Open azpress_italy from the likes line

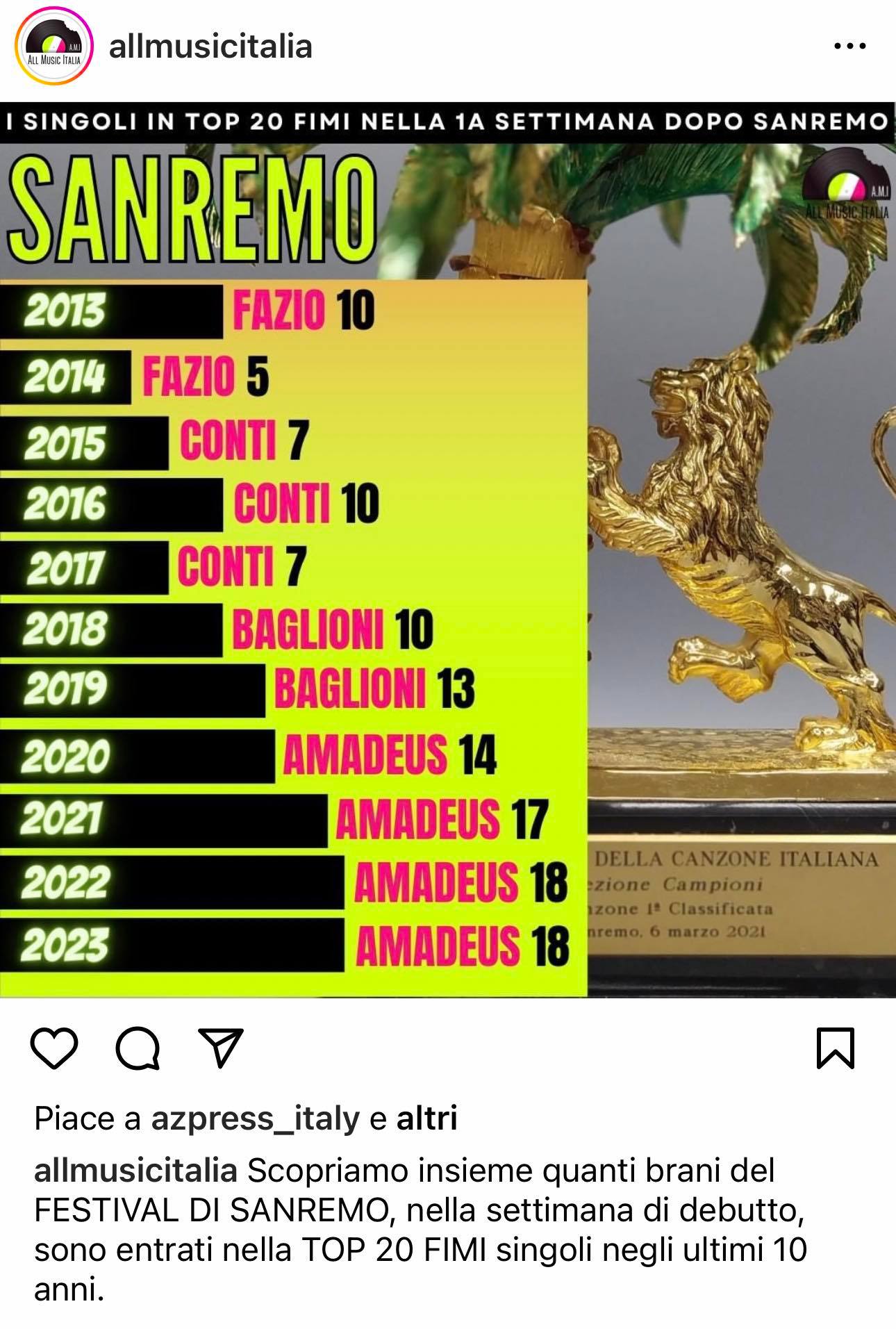255,1119
